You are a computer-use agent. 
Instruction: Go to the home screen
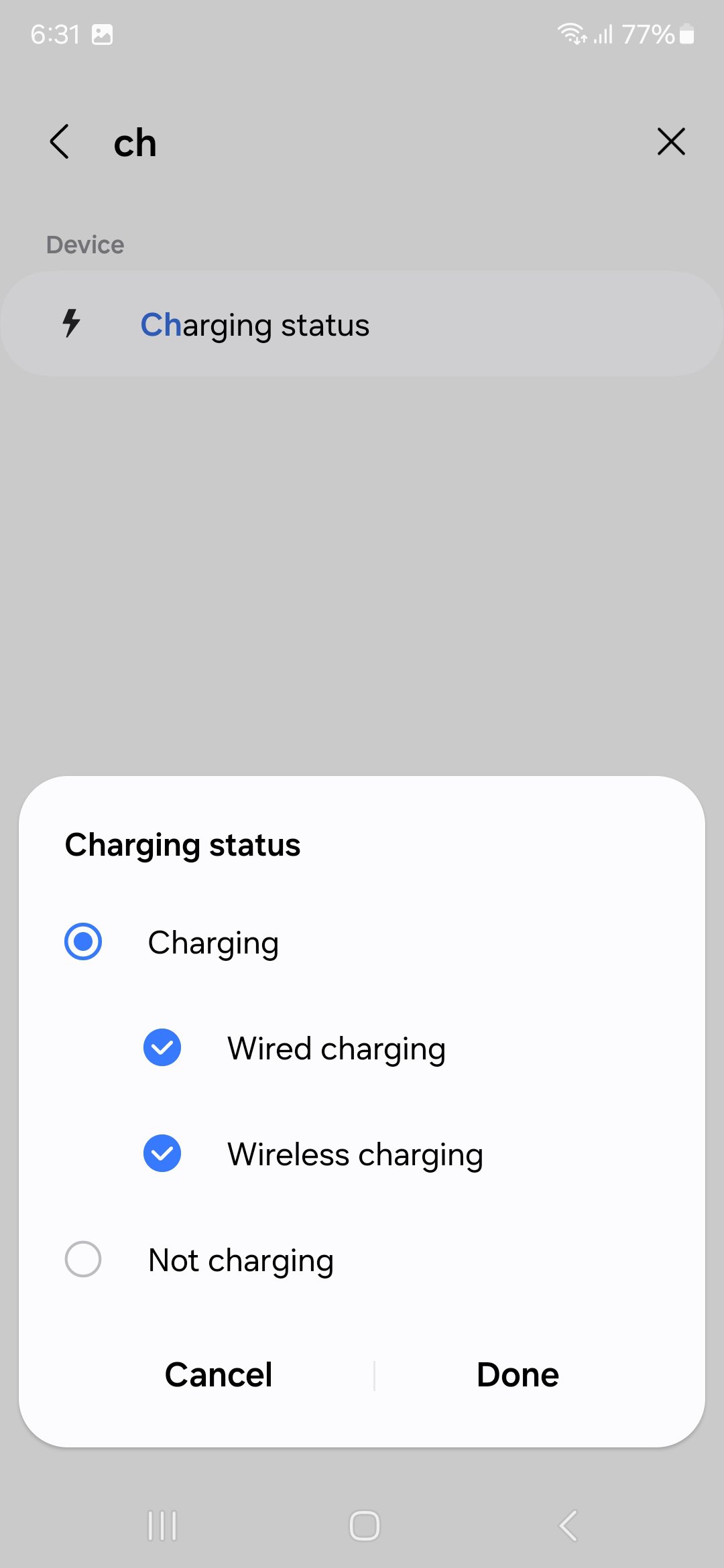point(364,1526)
